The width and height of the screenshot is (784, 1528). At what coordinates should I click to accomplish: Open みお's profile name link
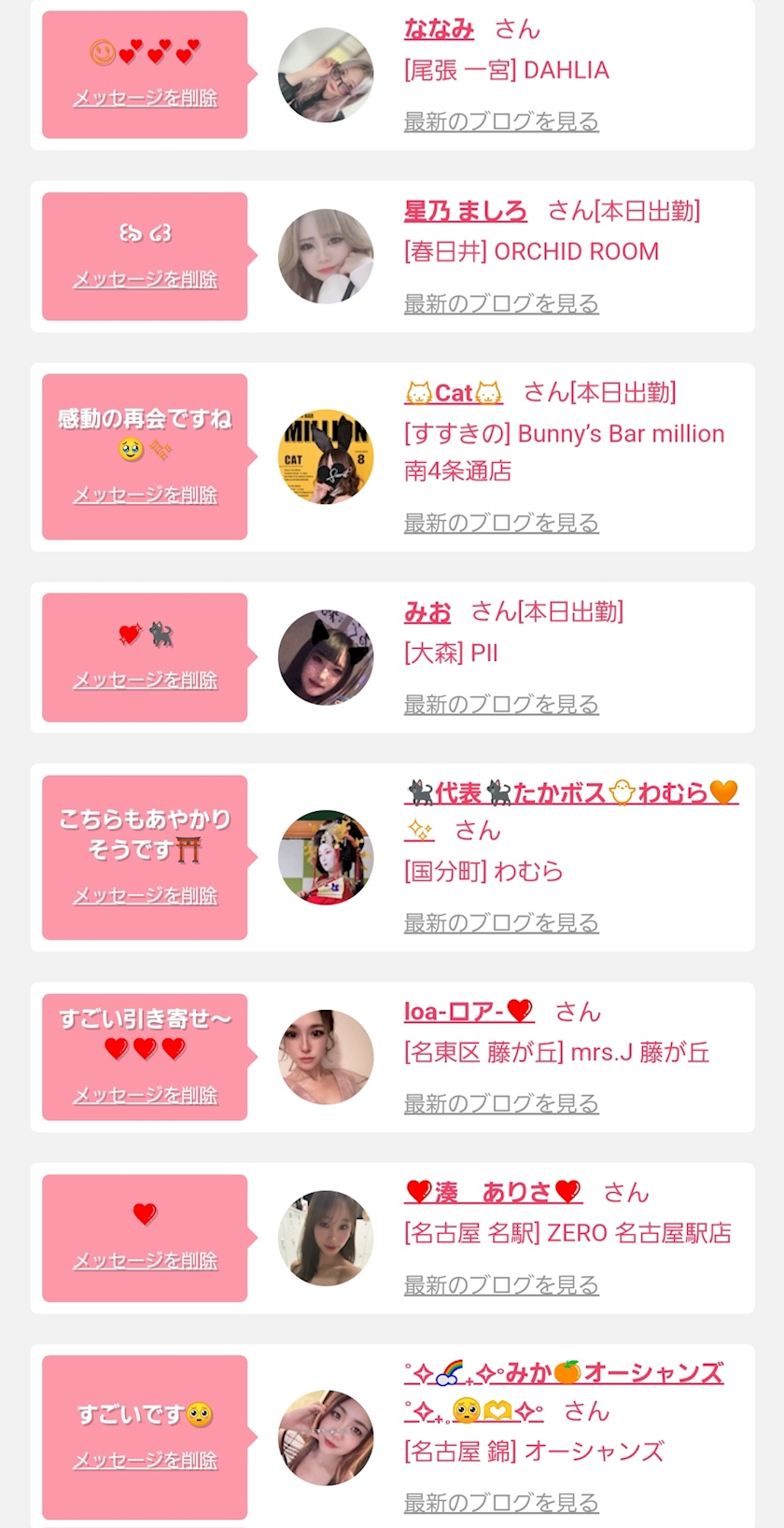coord(427,612)
